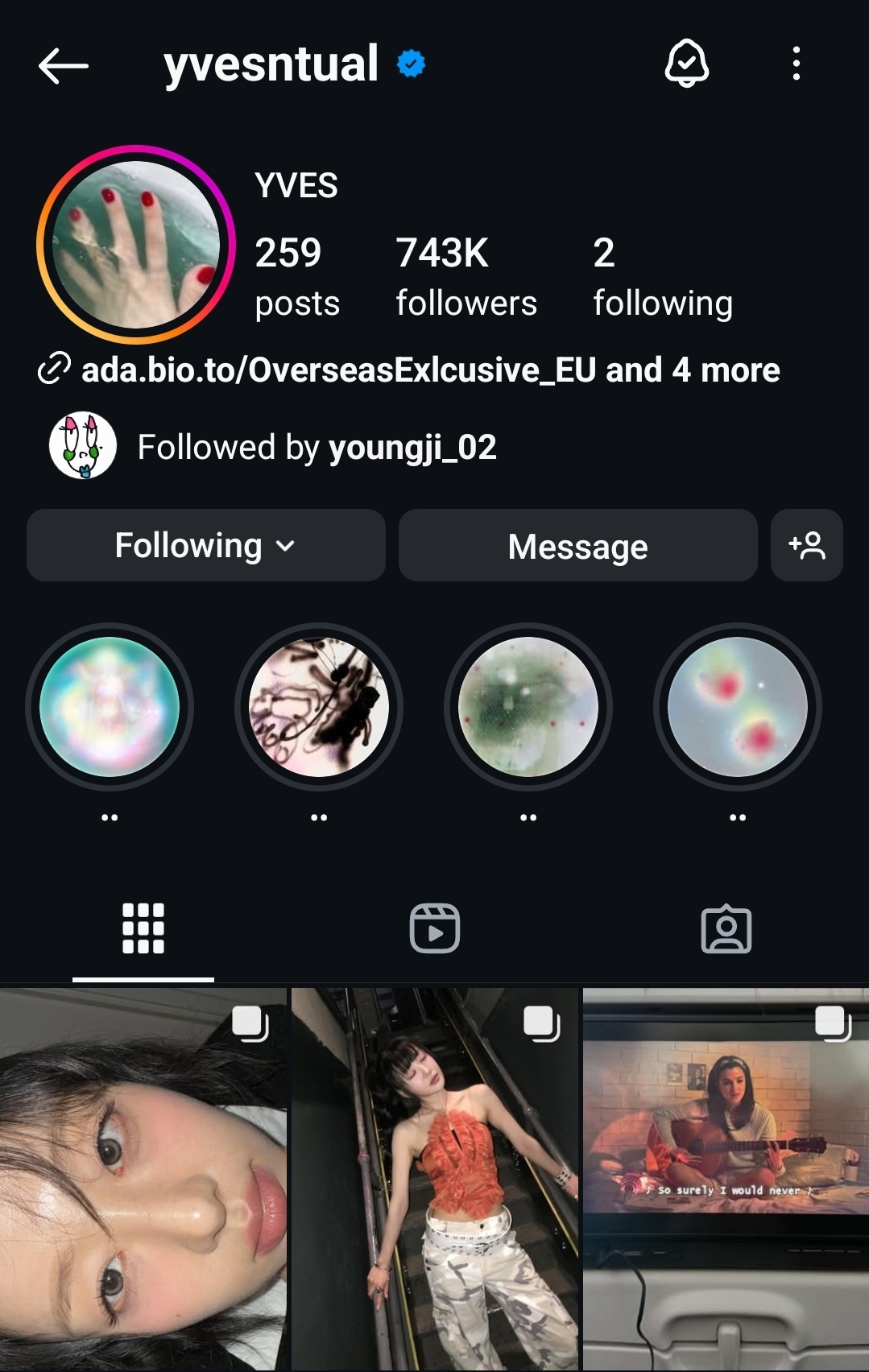Open the three-dot overflow menu
Image resolution: width=869 pixels, height=1372 pixels.
point(796,64)
